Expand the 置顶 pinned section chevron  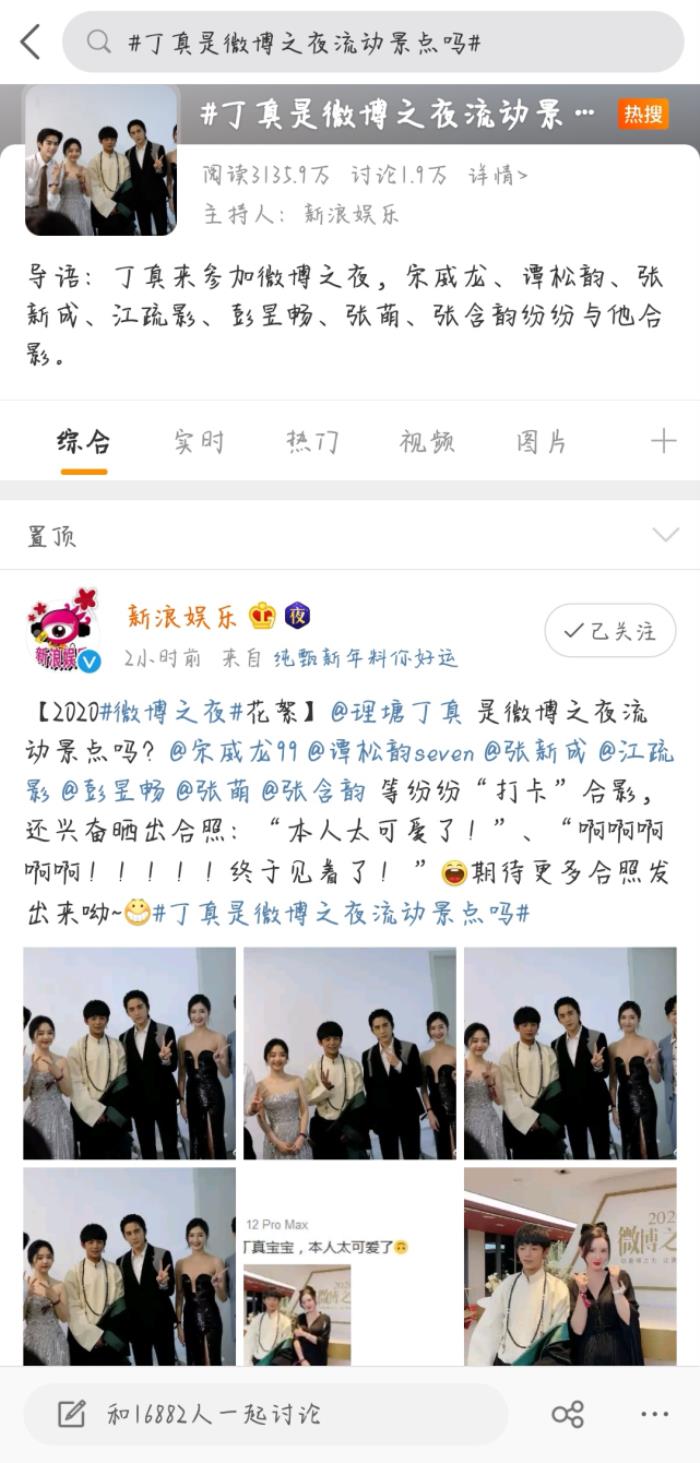(x=665, y=535)
